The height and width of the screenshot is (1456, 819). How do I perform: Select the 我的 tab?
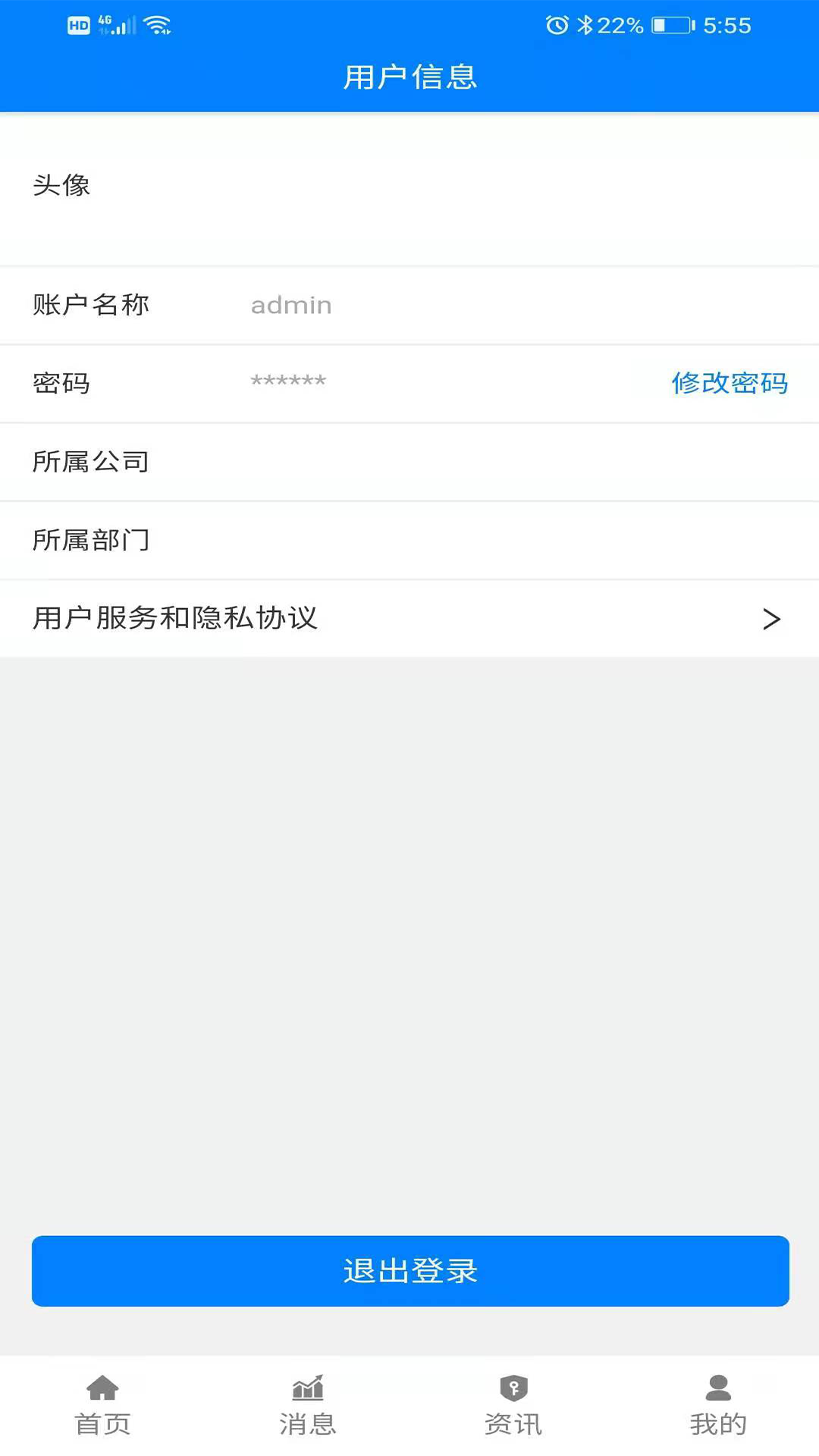[x=718, y=1405]
